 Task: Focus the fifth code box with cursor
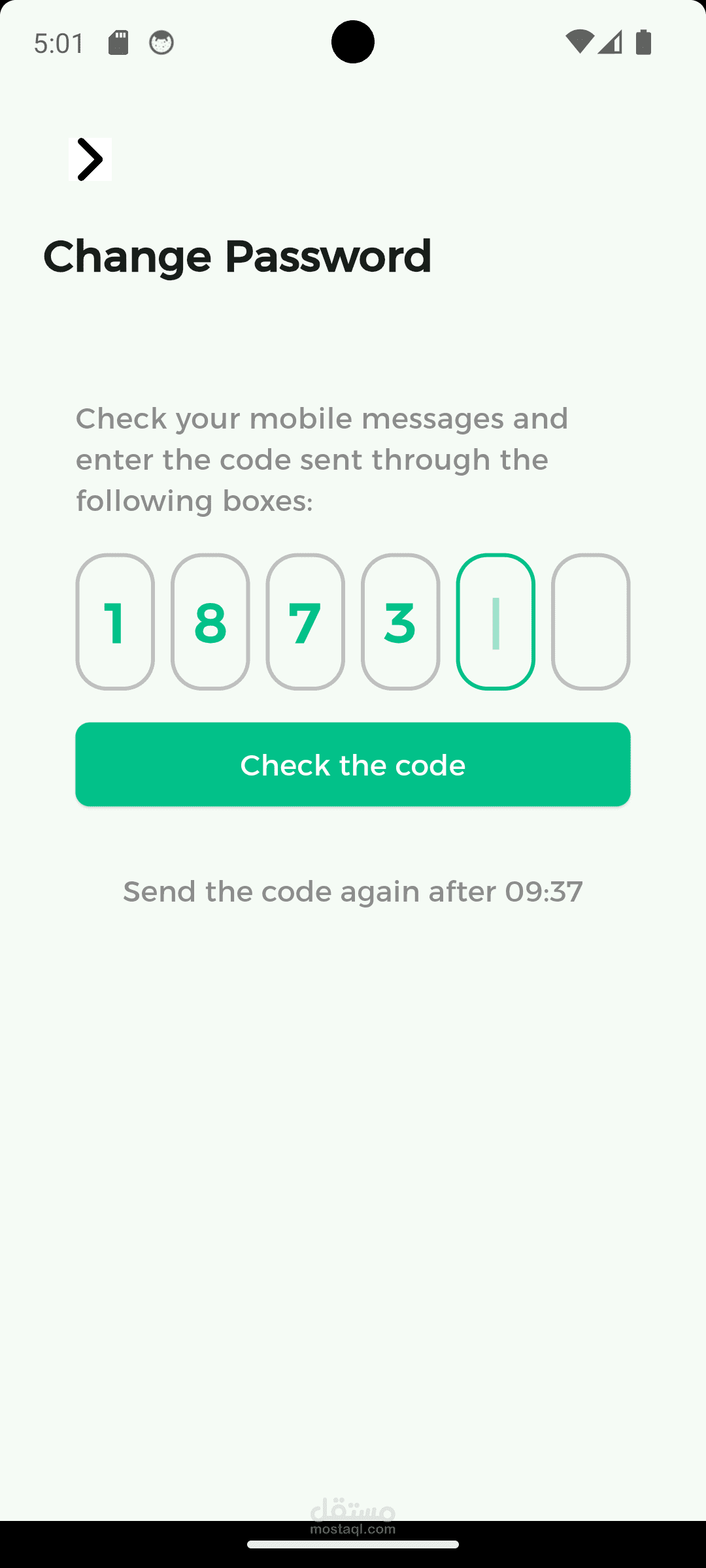pos(496,622)
